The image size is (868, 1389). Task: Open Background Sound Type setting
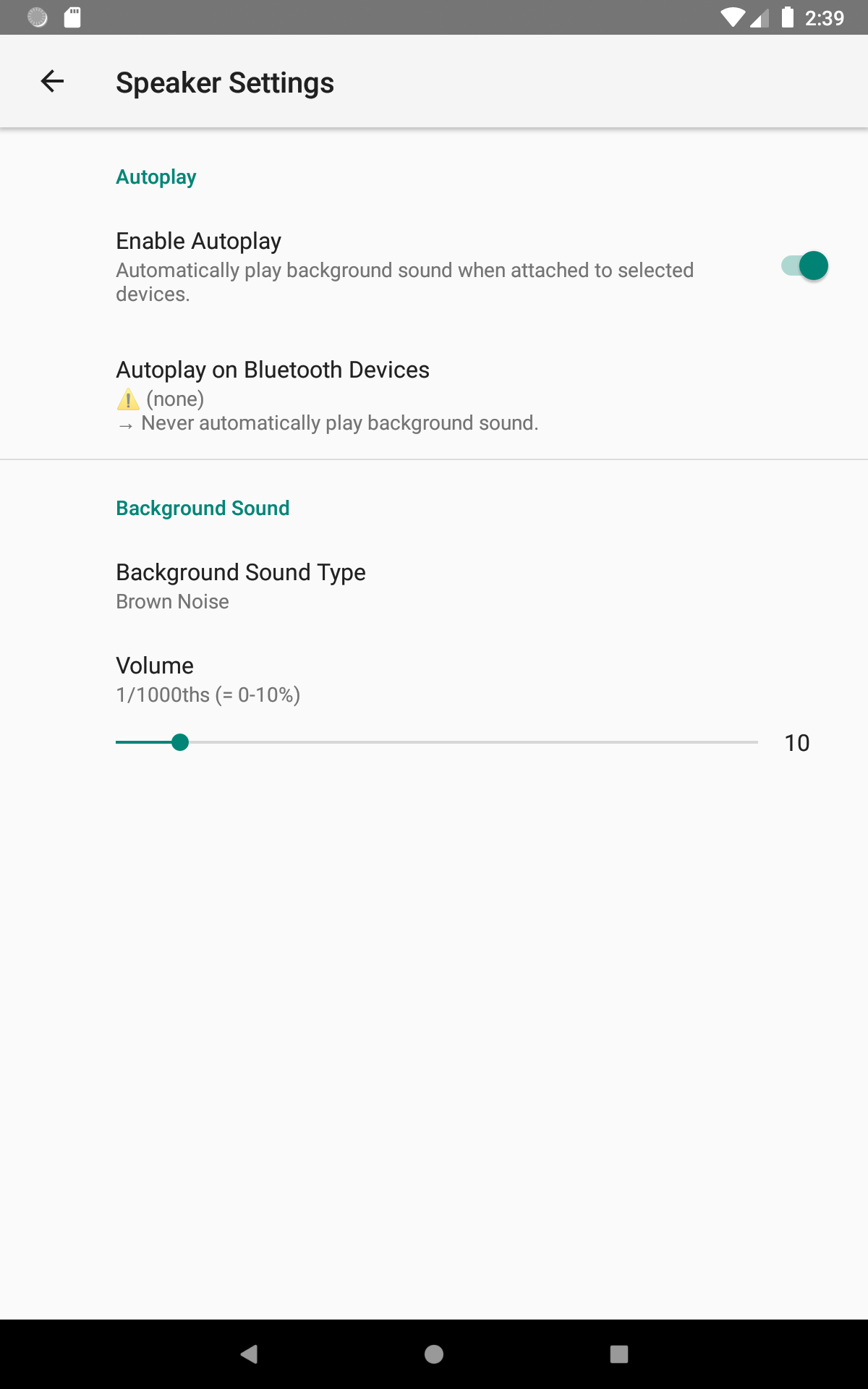434,586
